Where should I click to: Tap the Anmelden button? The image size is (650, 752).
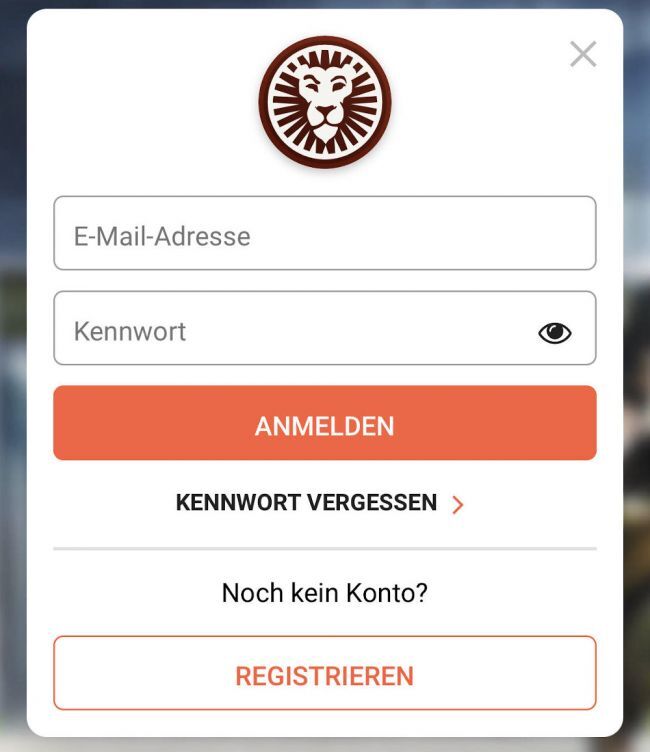tap(324, 424)
